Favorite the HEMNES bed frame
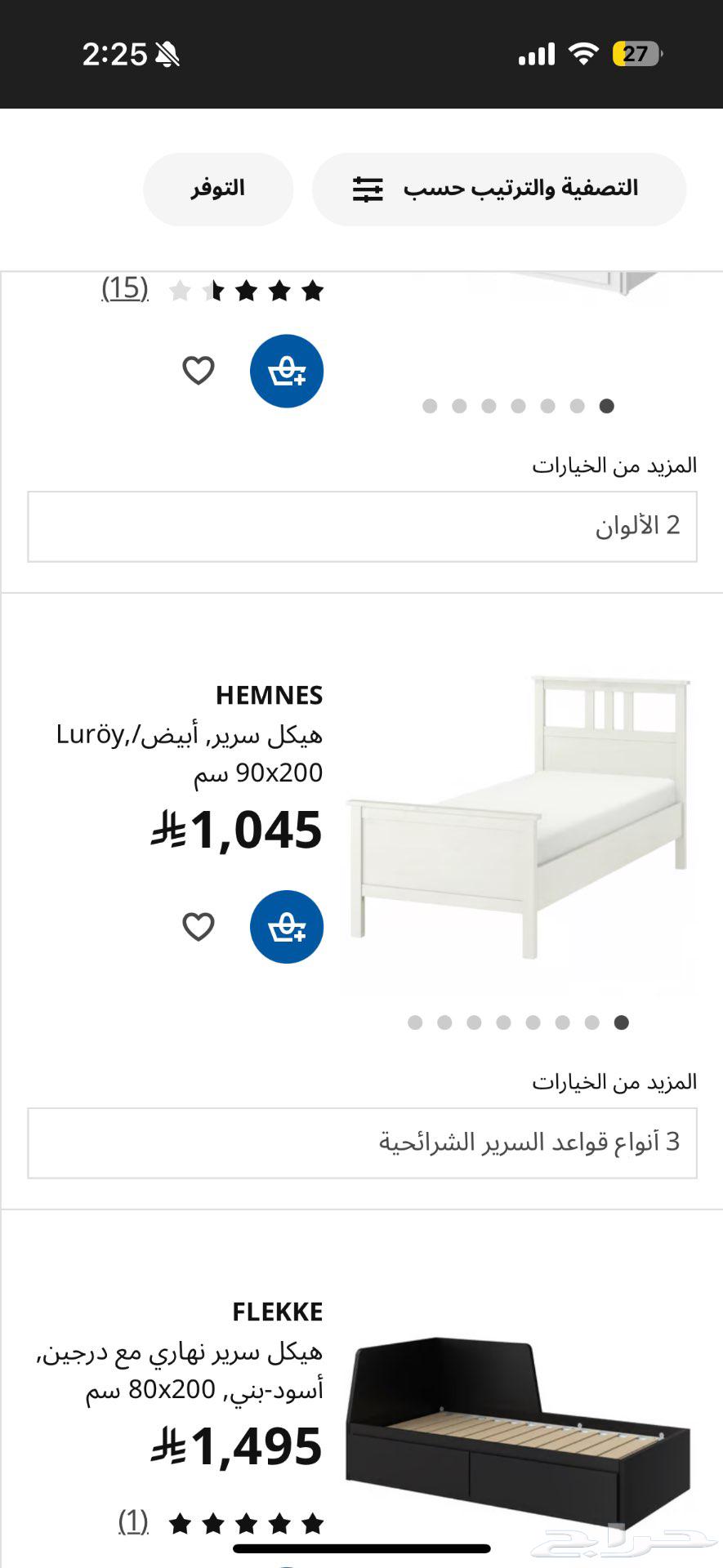Image resolution: width=723 pixels, height=1568 pixels. pyautogui.click(x=198, y=927)
